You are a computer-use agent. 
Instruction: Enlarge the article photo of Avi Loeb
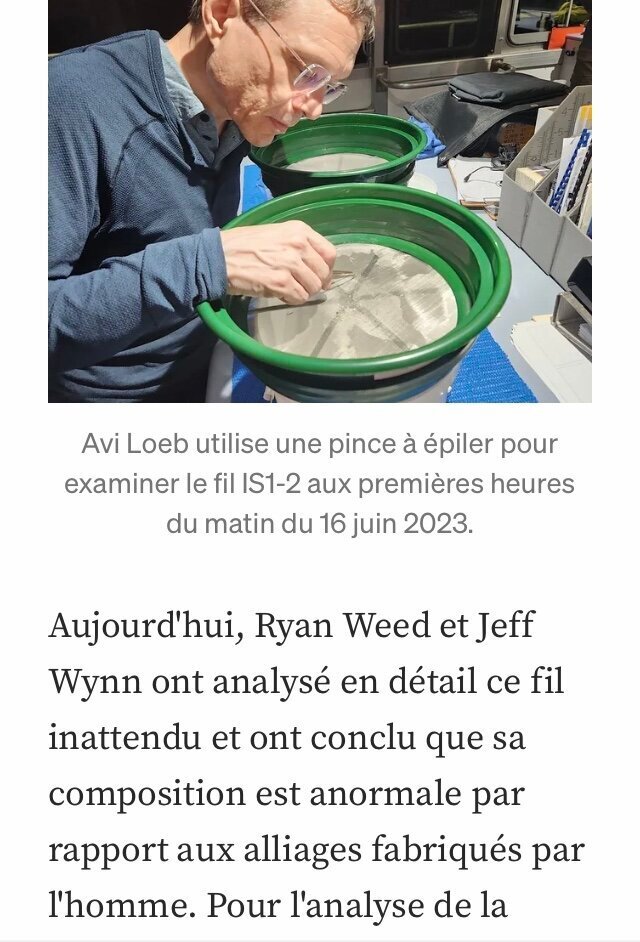click(320, 200)
